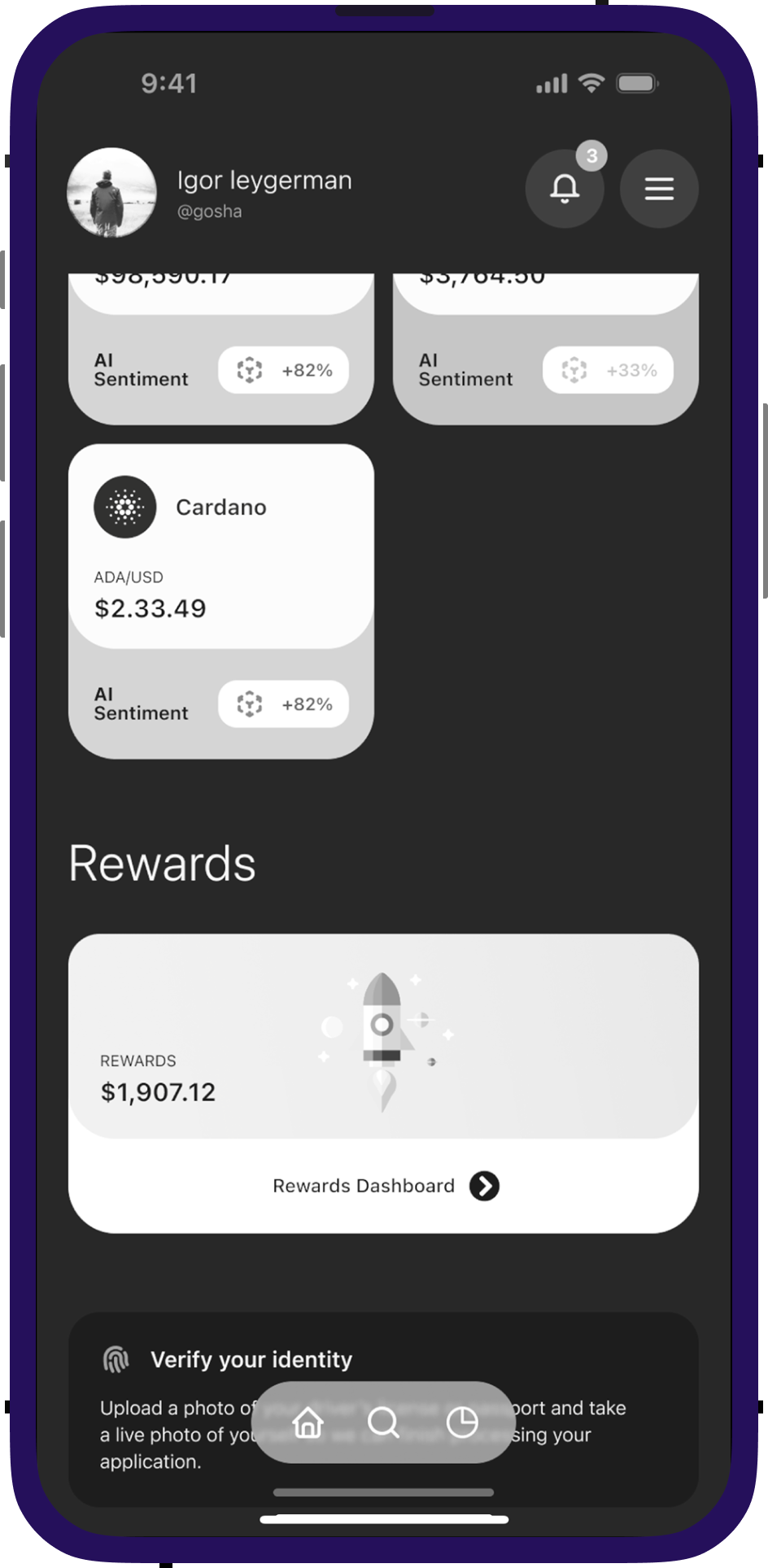Screen dimensions: 768x1568
Task: Switch to the pie chart tab
Action: pyautogui.click(x=461, y=1422)
